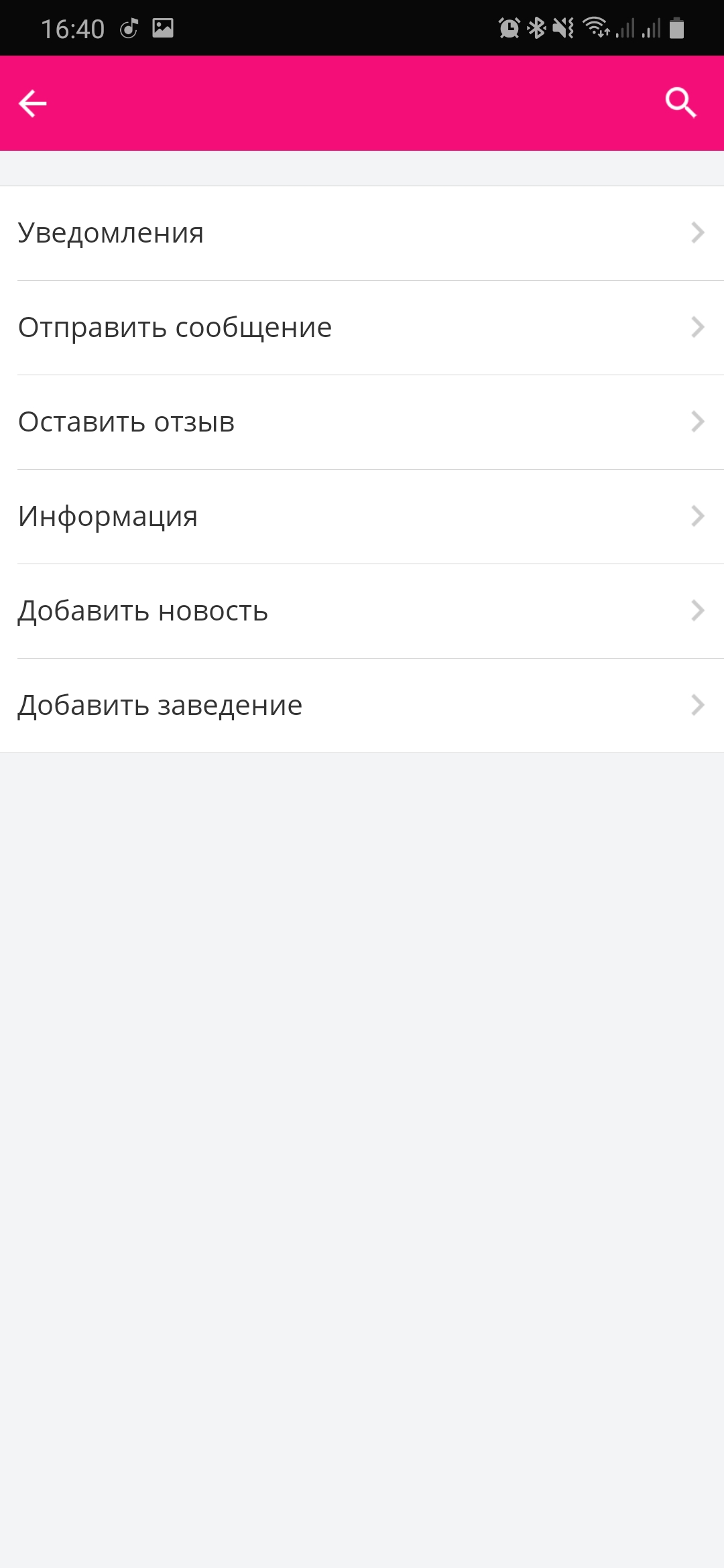Open the Информация section
The image size is (724, 1568).
pos(362,517)
